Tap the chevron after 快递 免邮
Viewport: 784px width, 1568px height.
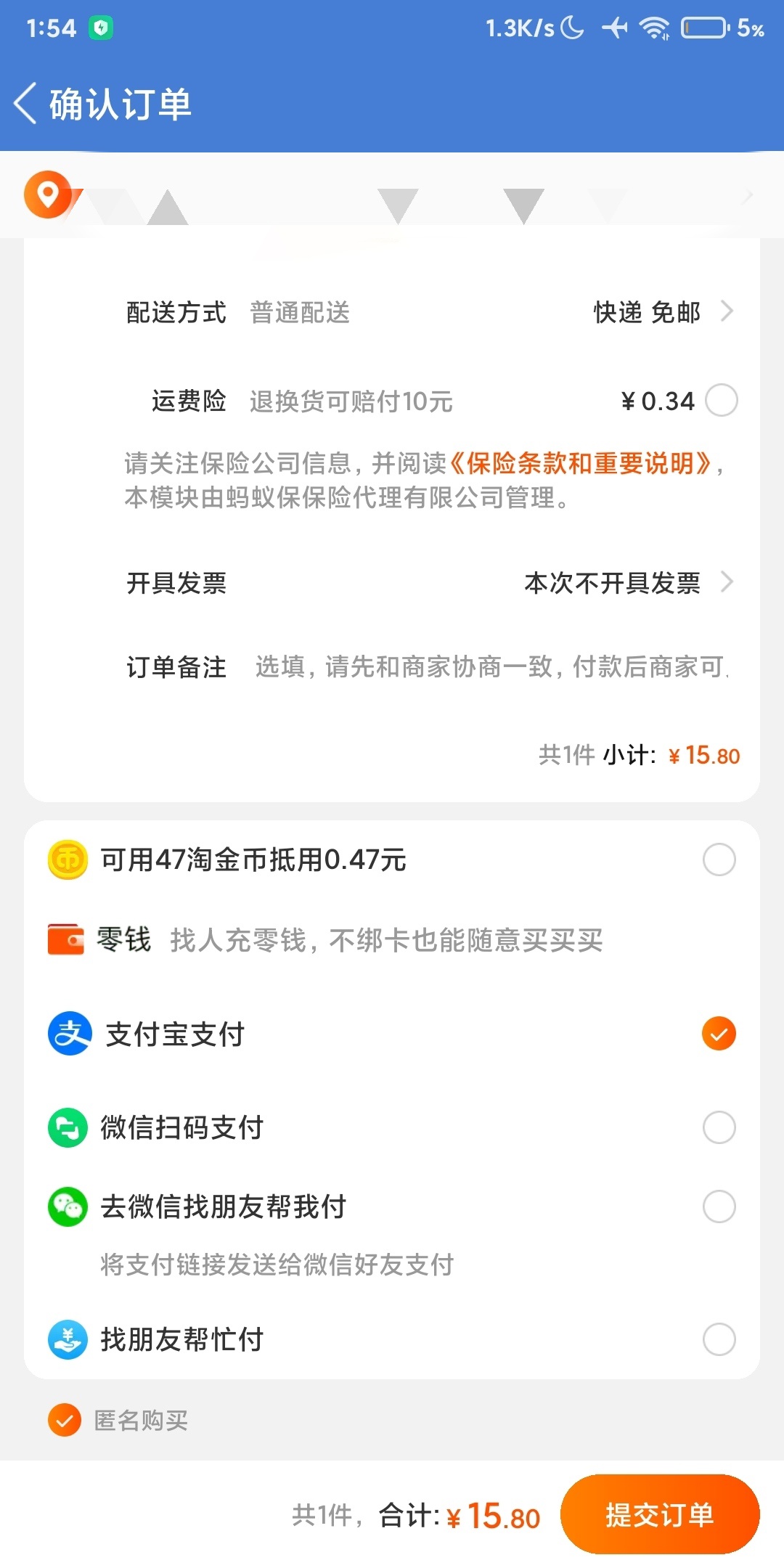(729, 312)
